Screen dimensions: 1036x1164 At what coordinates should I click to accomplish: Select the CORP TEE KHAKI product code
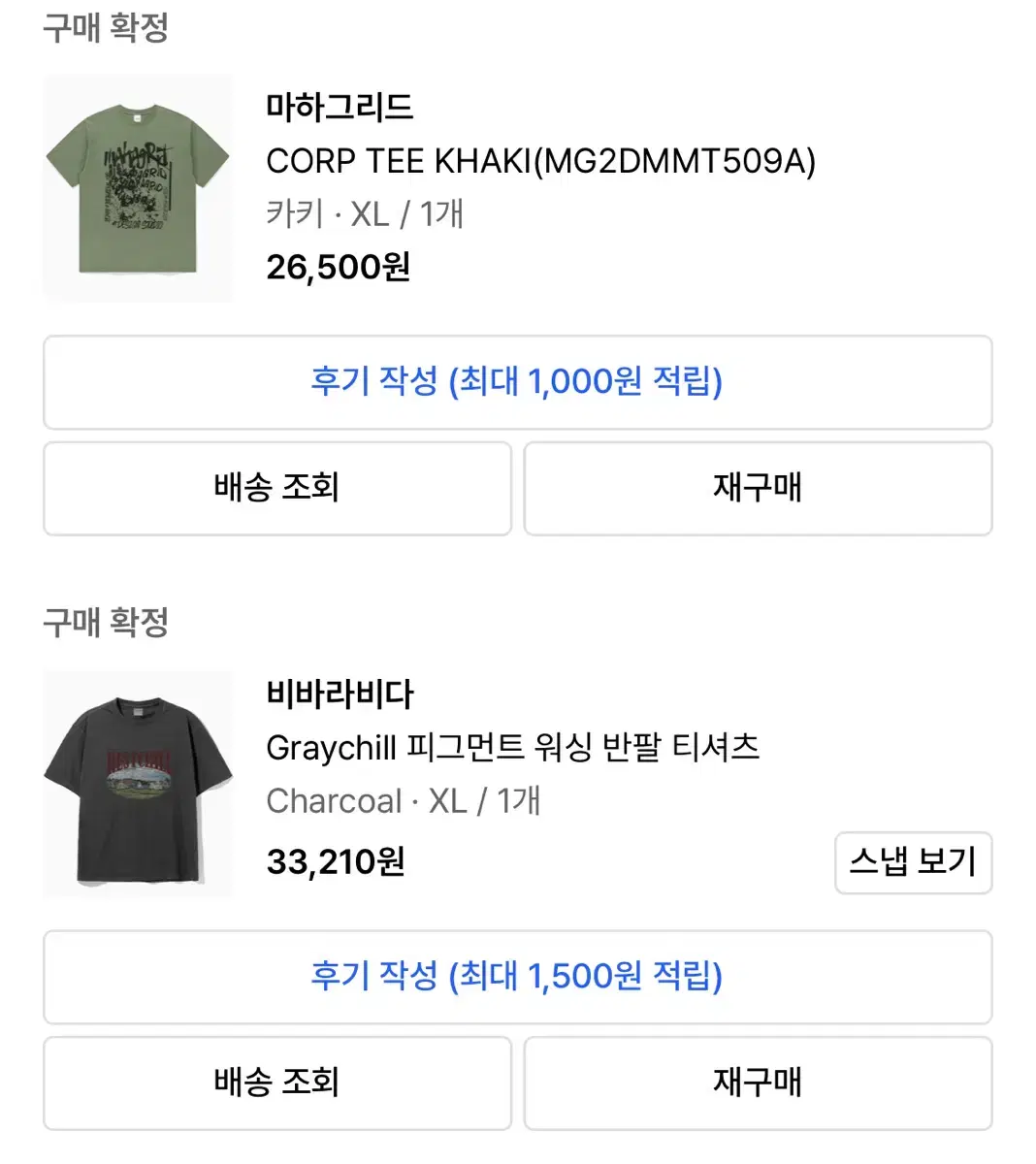point(679,161)
